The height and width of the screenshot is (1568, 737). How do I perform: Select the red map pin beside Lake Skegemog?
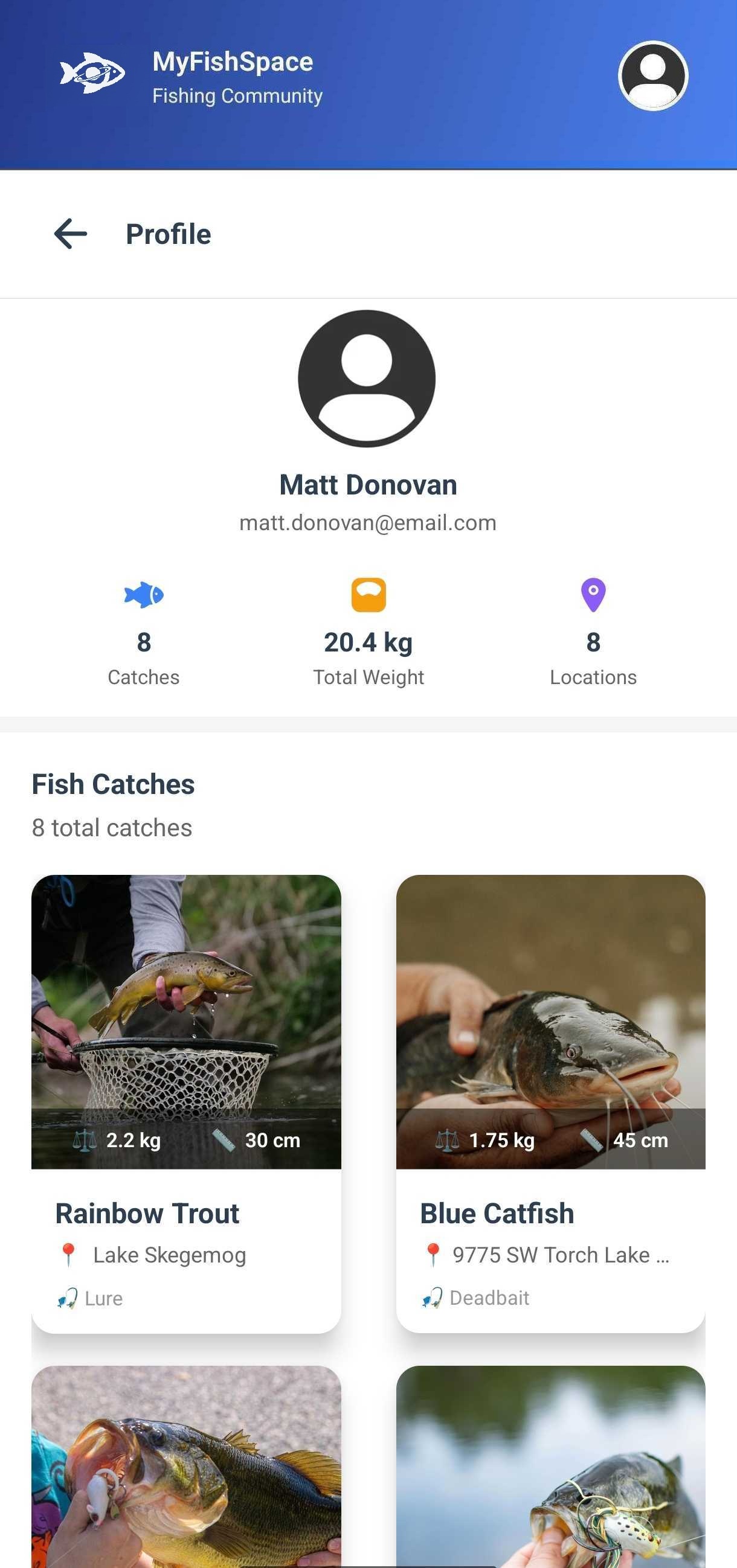(70, 1255)
